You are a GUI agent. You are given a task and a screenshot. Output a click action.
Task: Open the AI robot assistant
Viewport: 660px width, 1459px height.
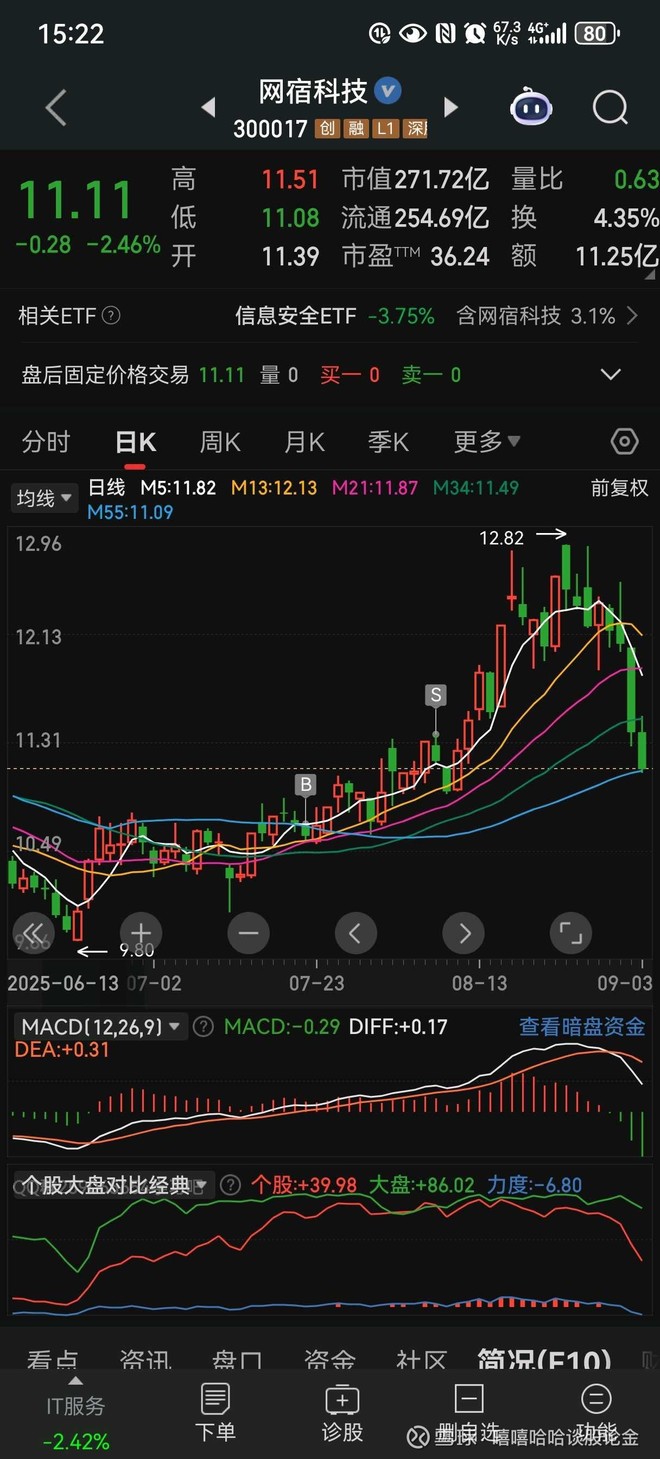pos(531,107)
